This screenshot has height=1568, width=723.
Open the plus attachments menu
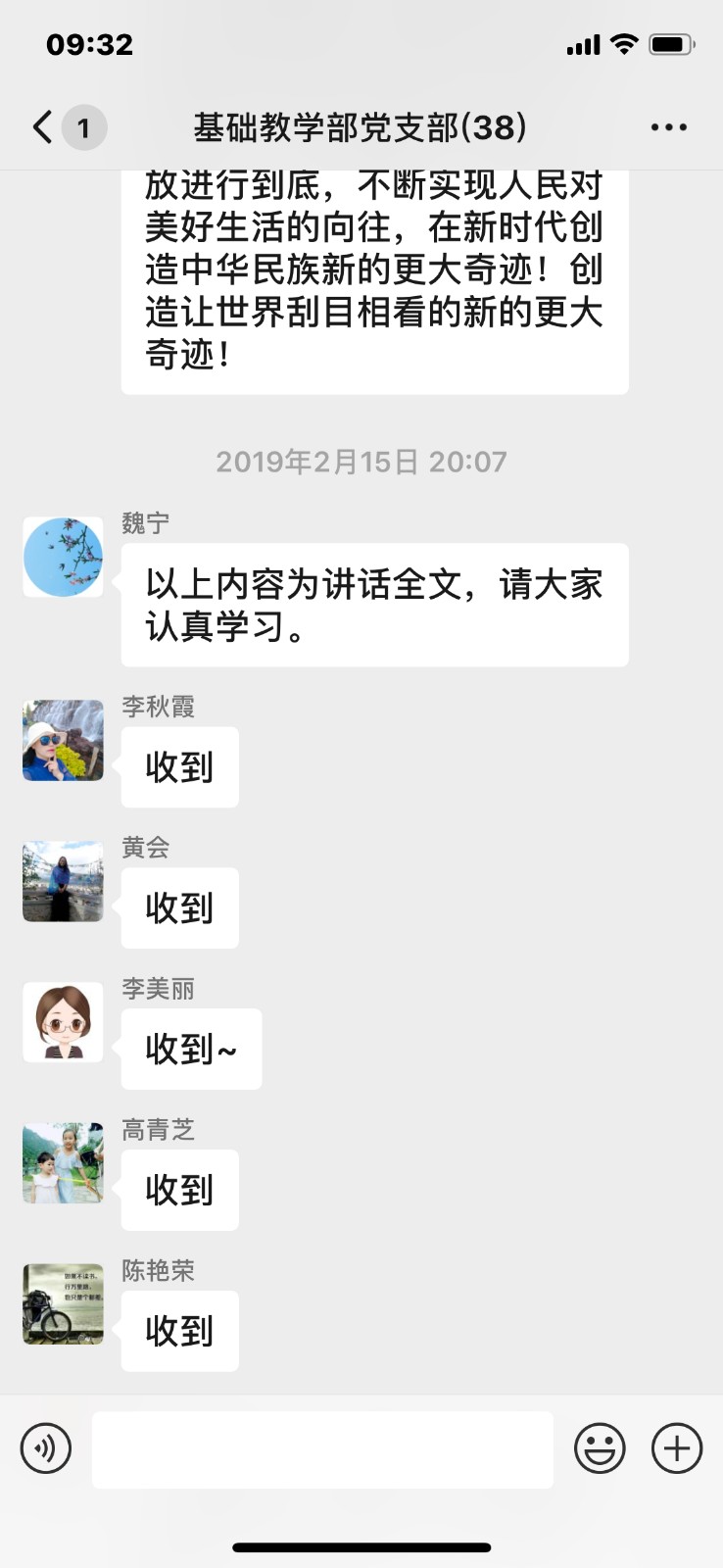click(677, 1448)
